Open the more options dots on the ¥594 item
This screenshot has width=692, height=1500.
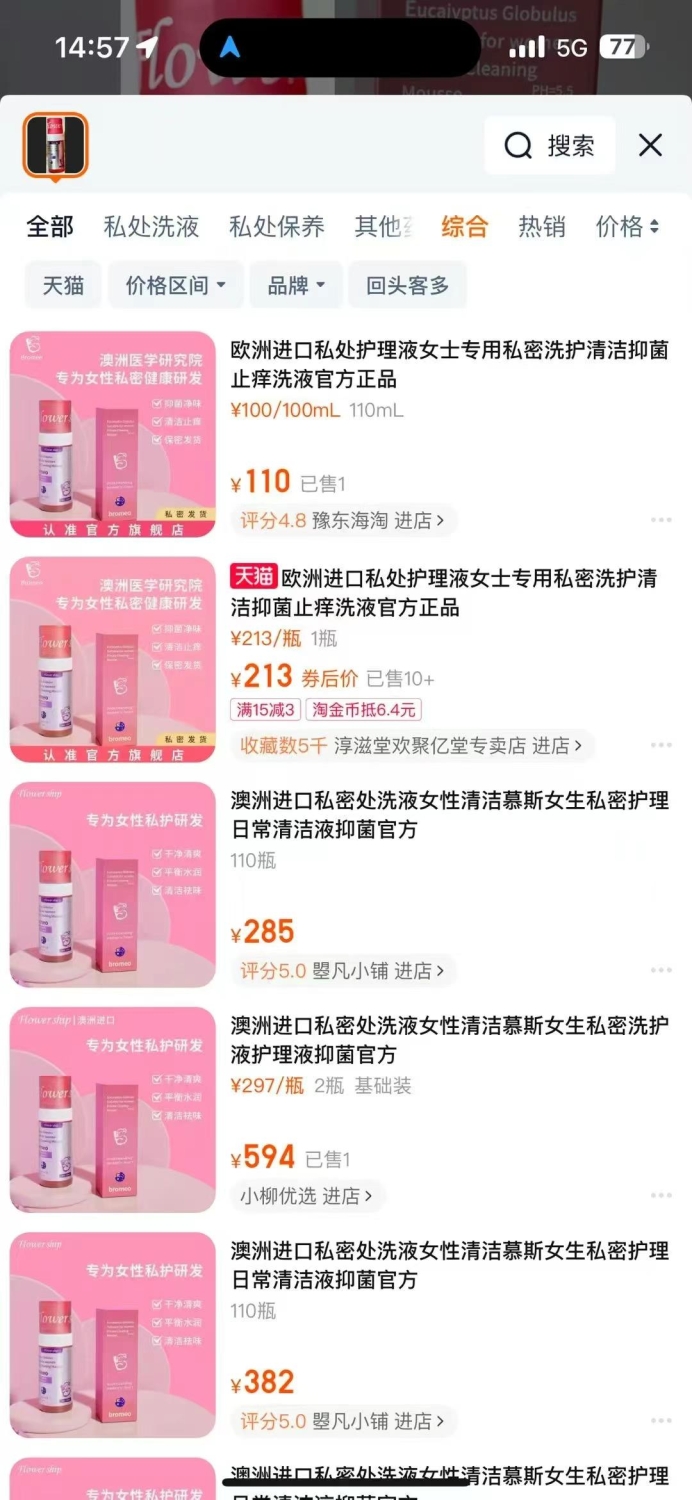tap(661, 1196)
